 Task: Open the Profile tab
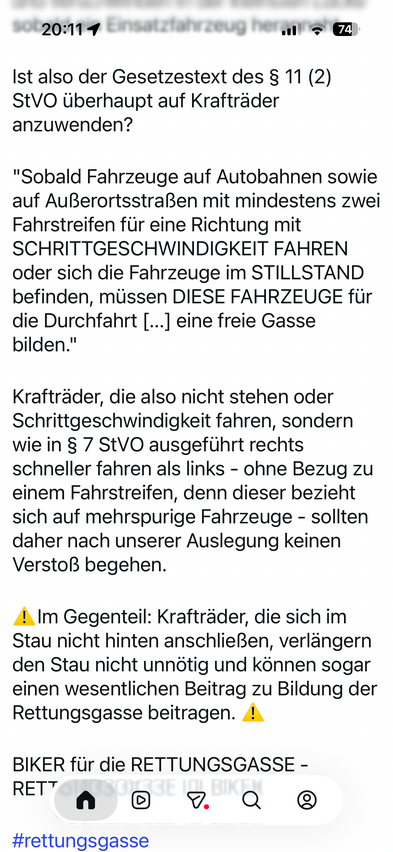click(x=307, y=800)
